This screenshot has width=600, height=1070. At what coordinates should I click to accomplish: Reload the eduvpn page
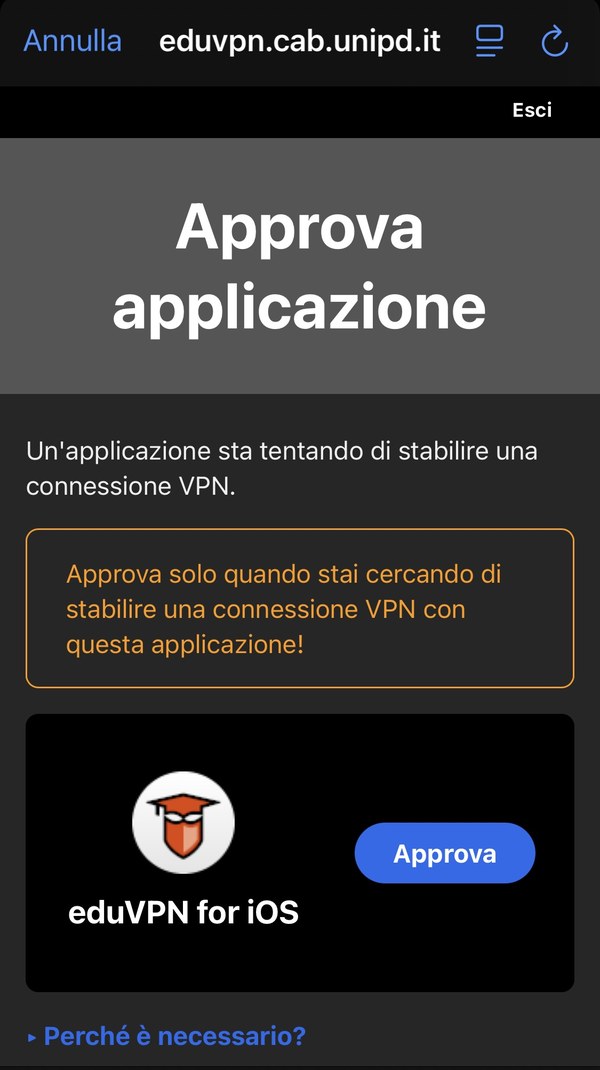tap(554, 42)
